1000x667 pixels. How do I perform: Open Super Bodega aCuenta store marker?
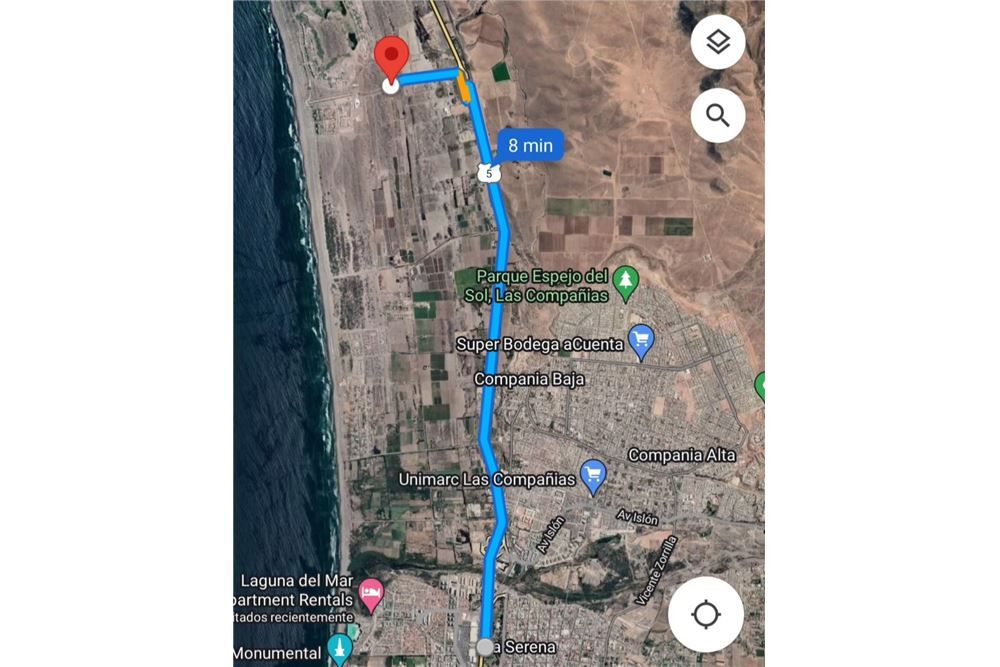tap(641, 342)
